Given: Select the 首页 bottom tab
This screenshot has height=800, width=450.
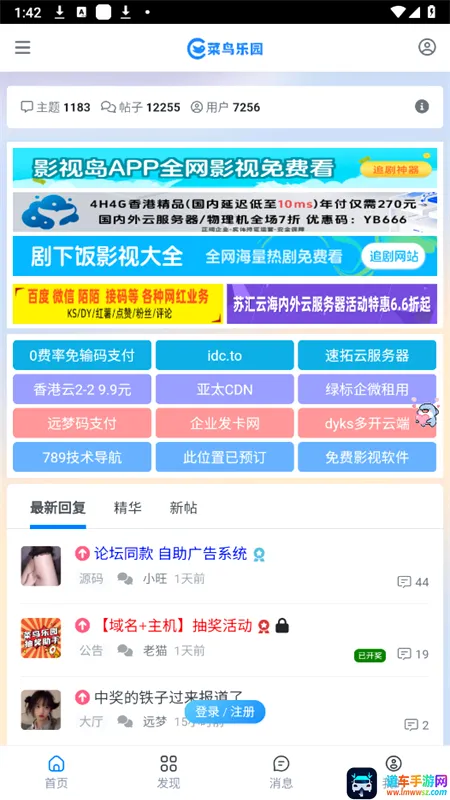Looking at the screenshot, I should (x=56, y=771).
